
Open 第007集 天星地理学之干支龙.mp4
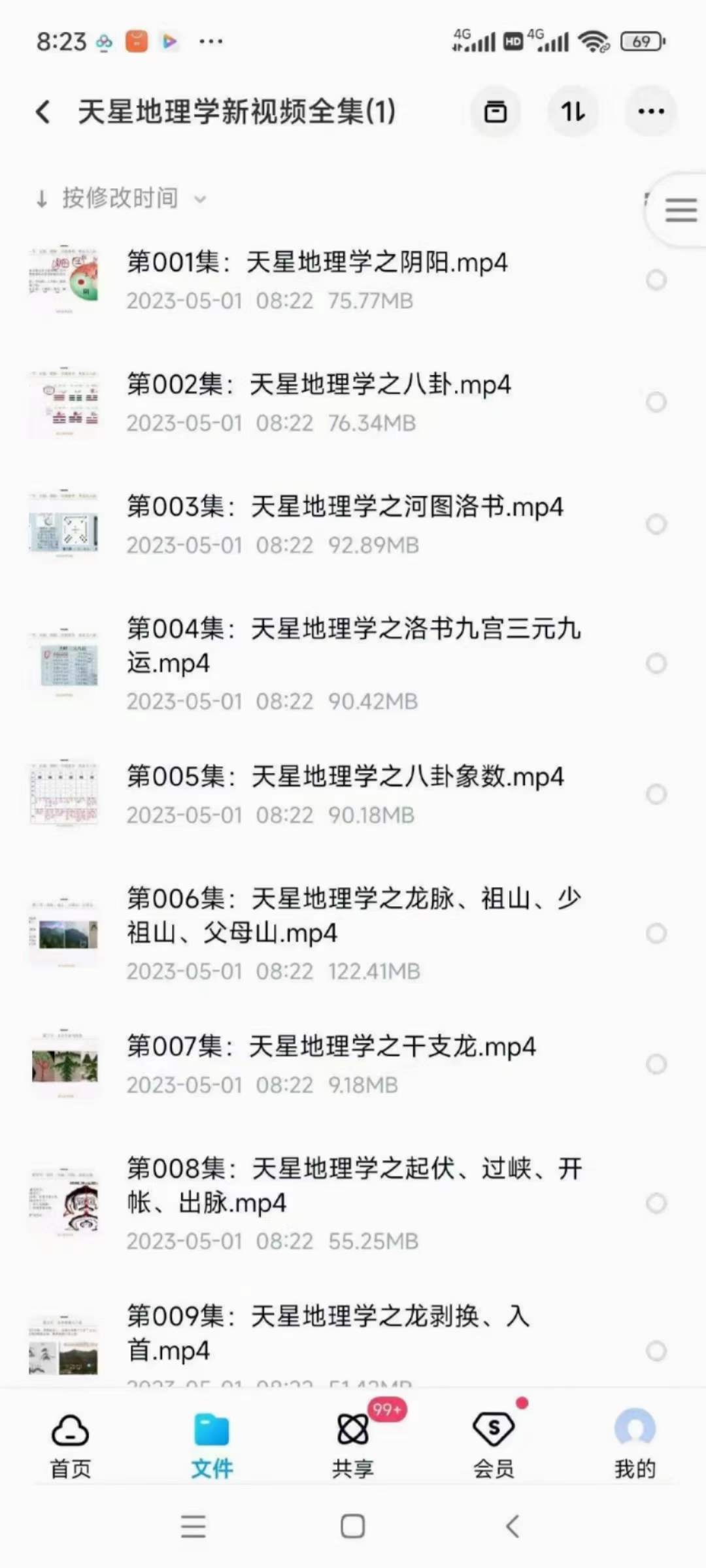point(331,1047)
